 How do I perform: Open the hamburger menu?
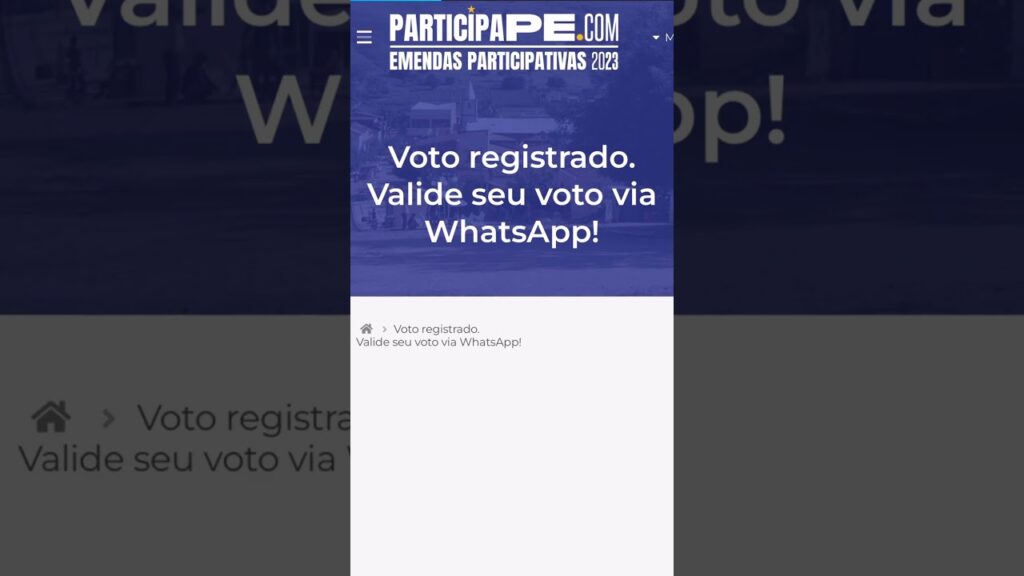point(364,37)
